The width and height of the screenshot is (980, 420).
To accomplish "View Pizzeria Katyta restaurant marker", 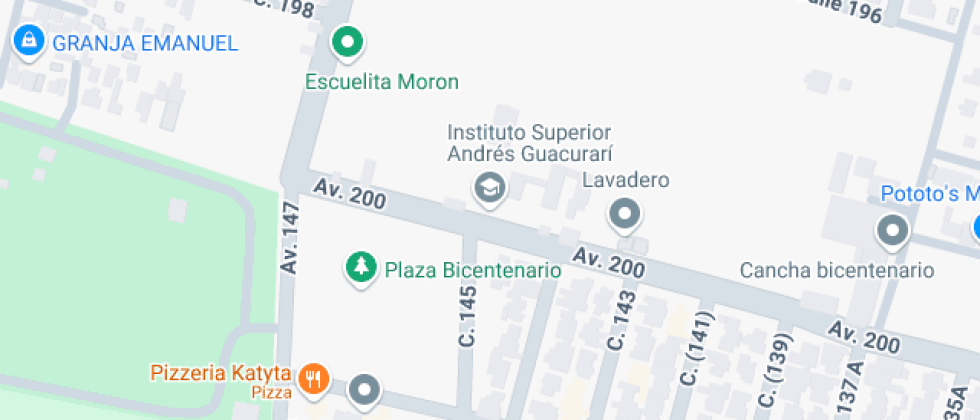I will [314, 377].
